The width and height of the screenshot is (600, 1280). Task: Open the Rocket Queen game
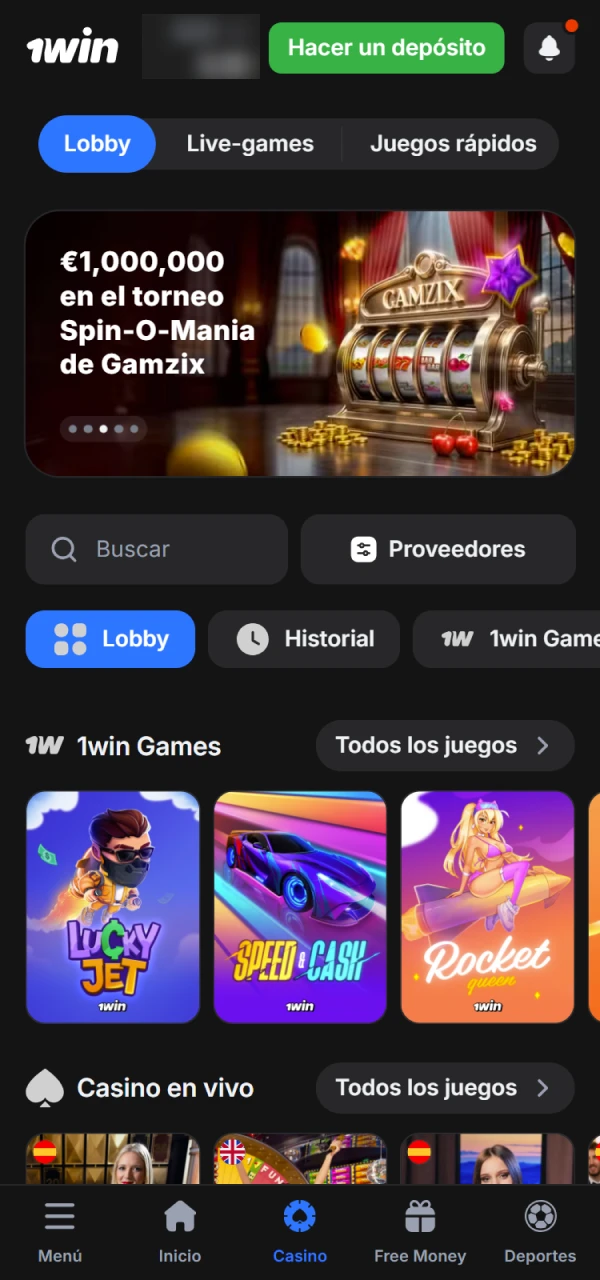[x=487, y=907]
